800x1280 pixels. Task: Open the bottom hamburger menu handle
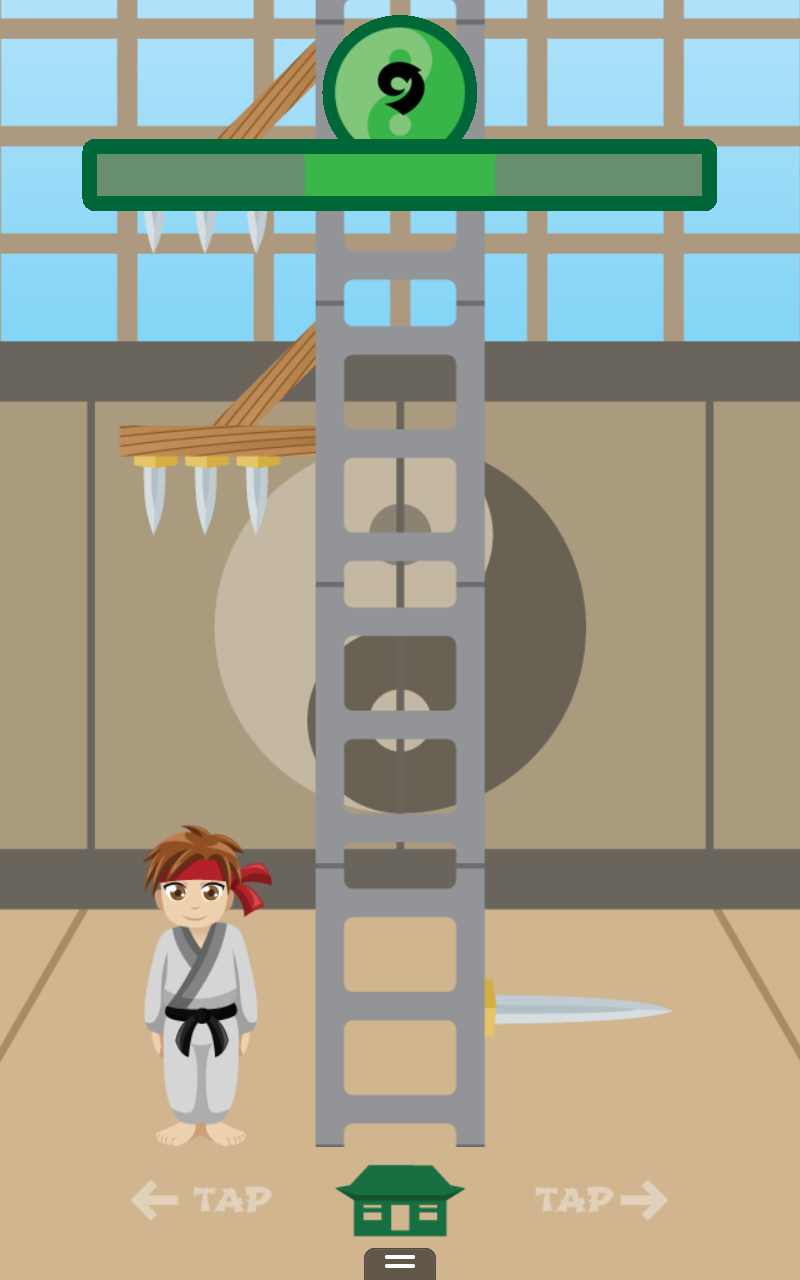(x=400, y=1262)
